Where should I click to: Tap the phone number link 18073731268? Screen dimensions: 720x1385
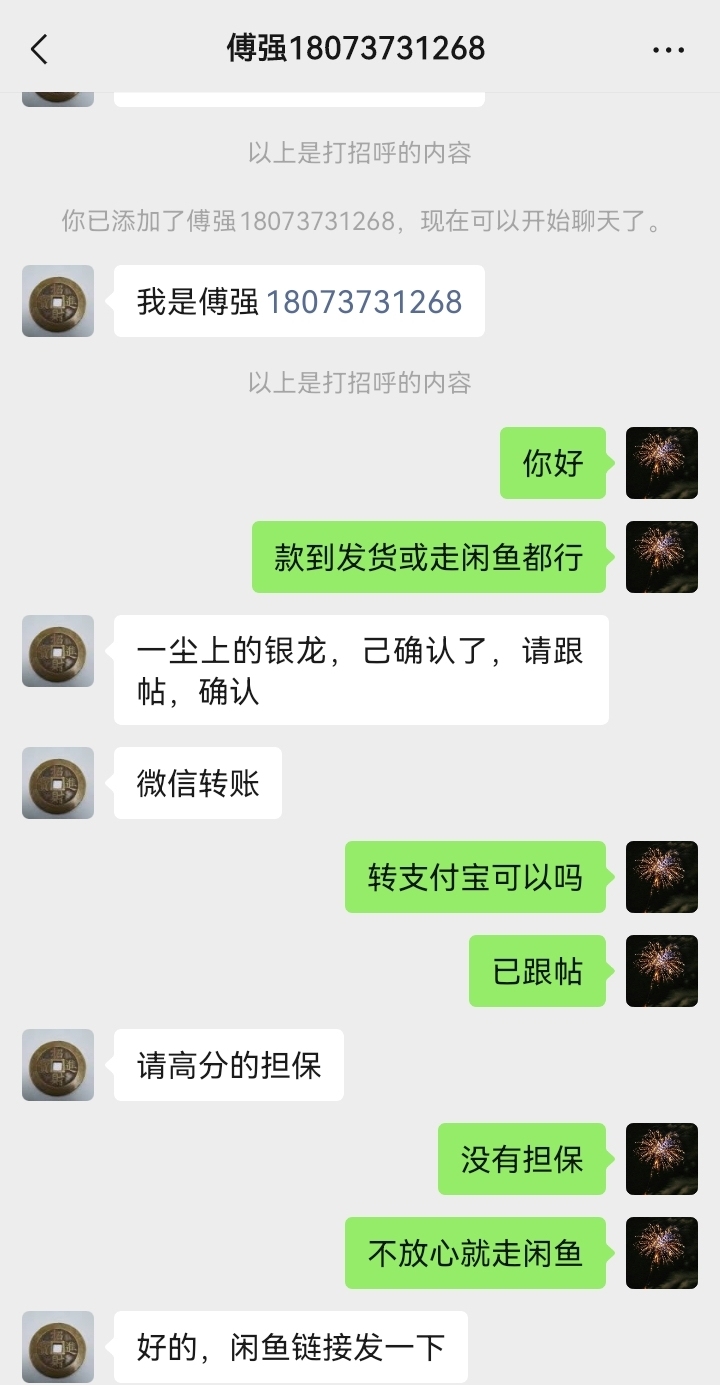[x=363, y=302]
